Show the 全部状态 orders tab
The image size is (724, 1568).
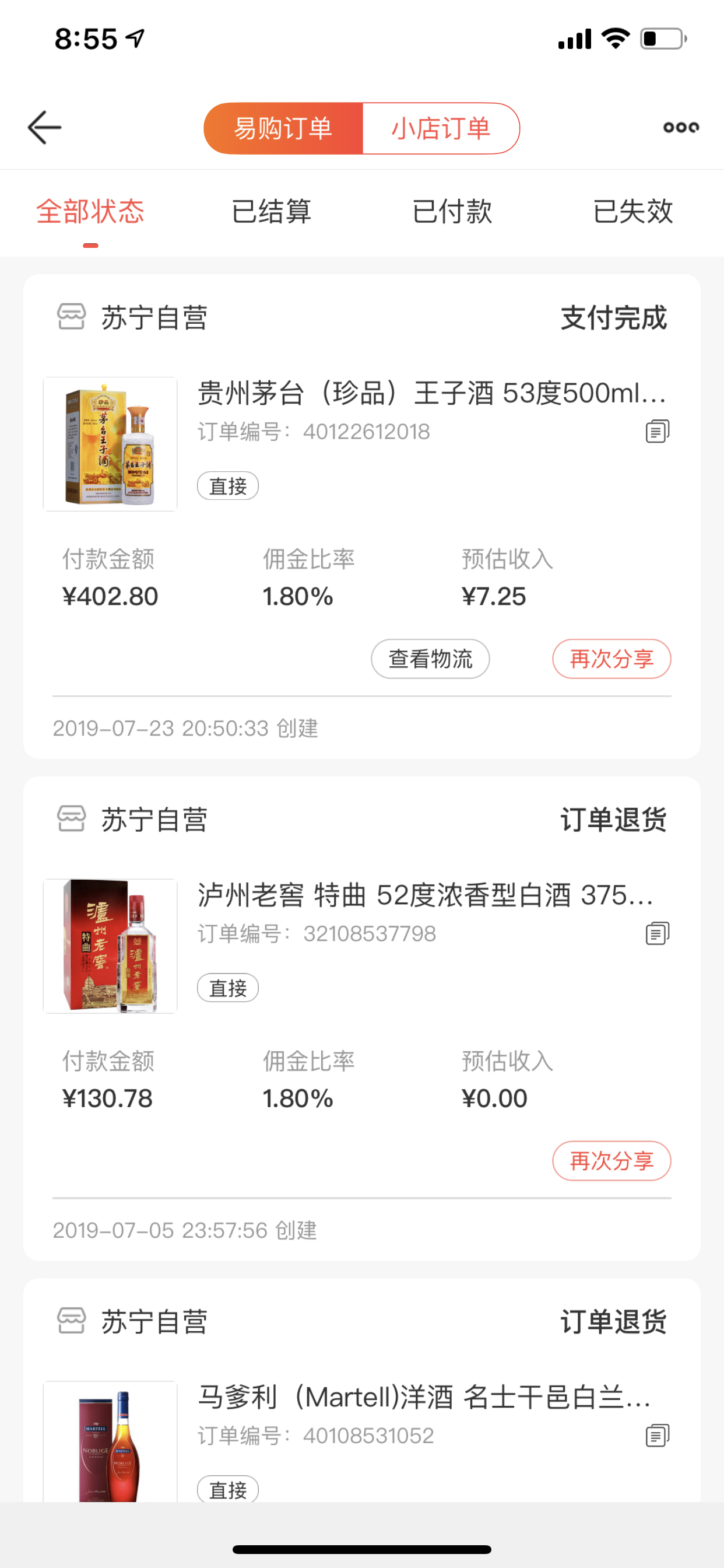90,212
